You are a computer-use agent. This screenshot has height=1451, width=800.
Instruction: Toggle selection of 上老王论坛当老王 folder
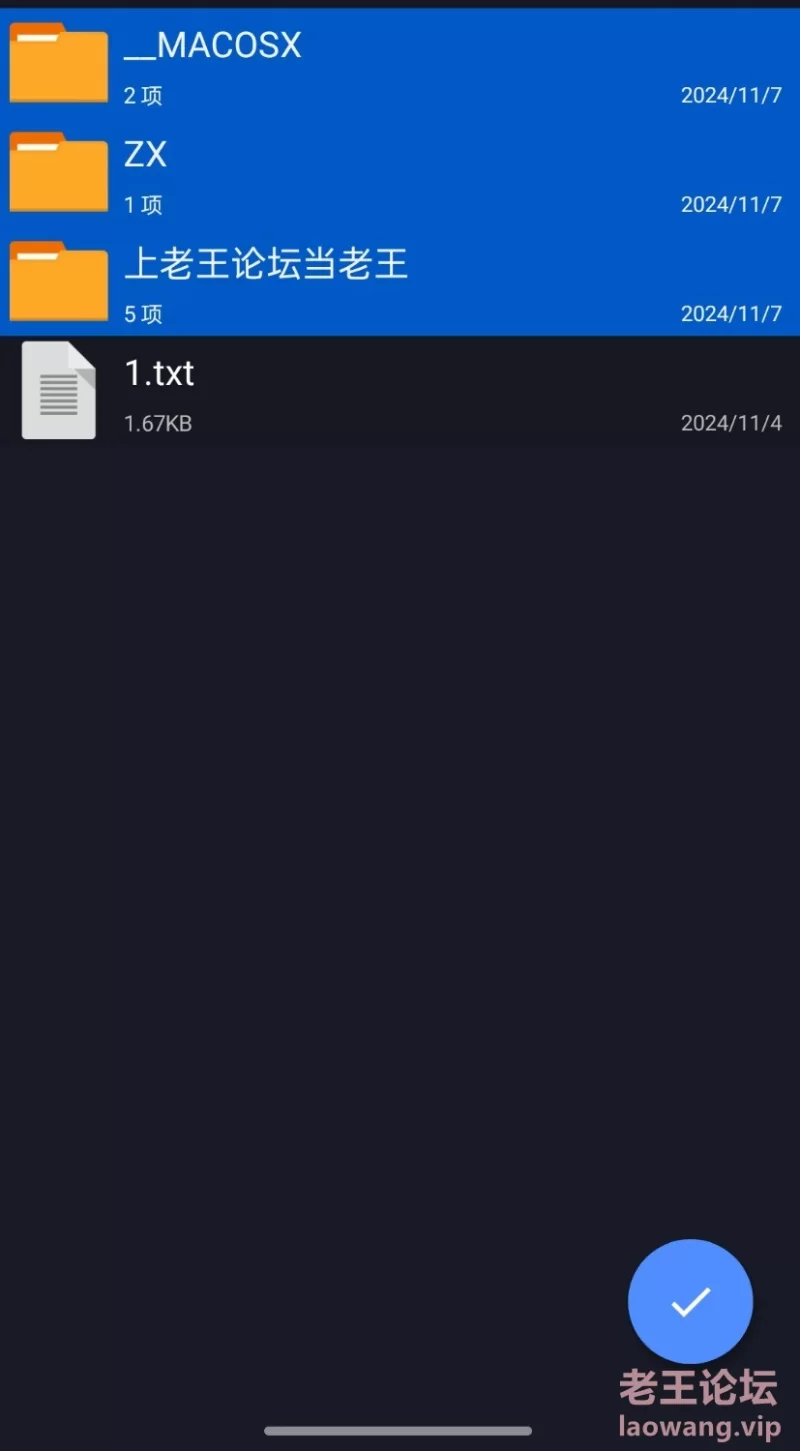(400, 281)
